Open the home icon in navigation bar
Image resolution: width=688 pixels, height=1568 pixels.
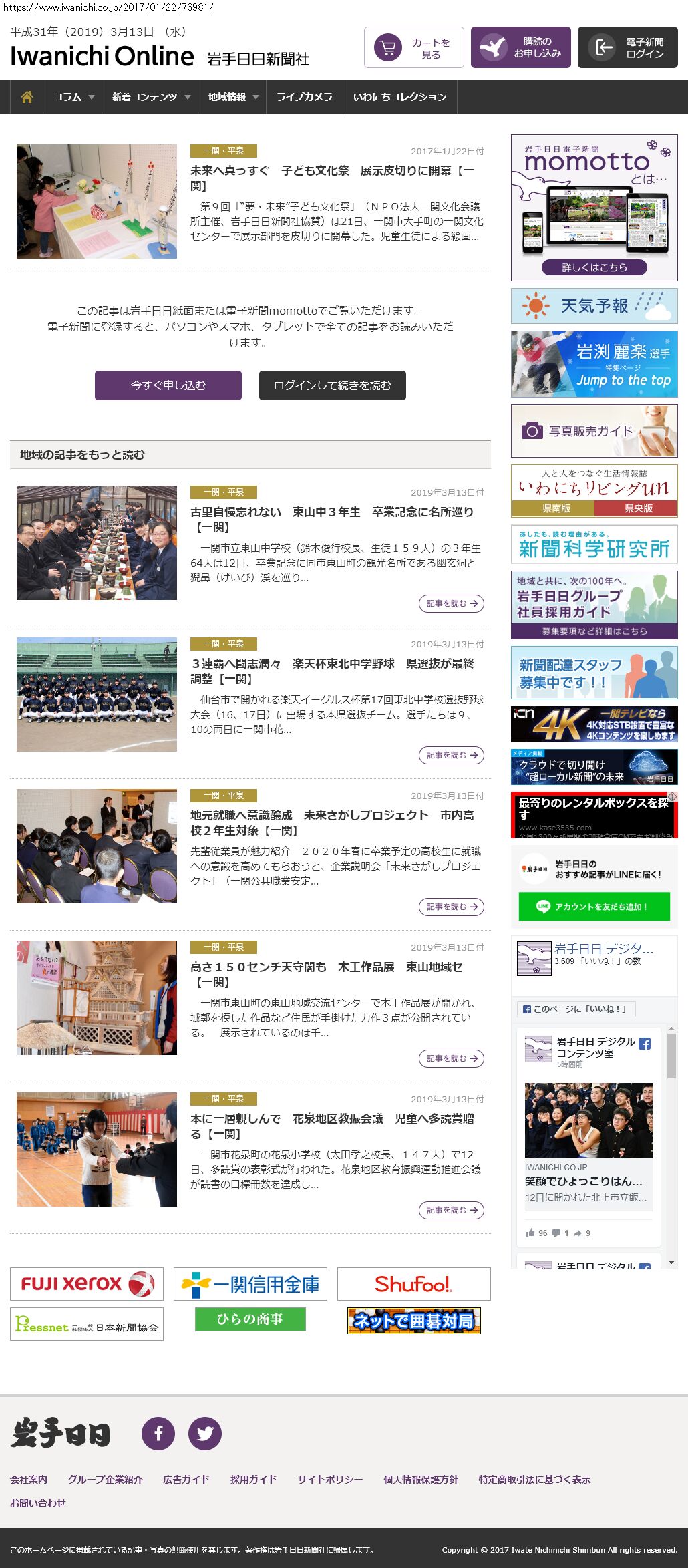[27, 97]
